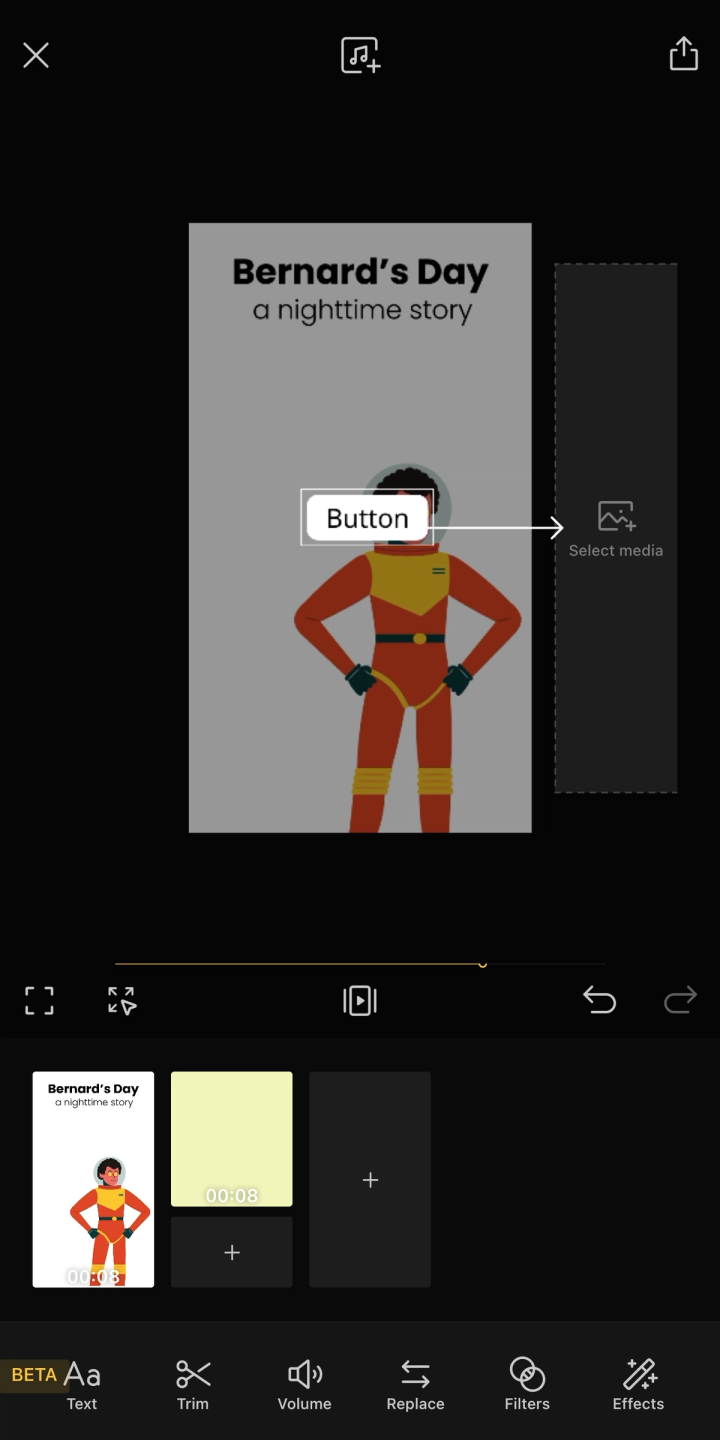Open the share export icon
The image size is (720, 1440).
pos(683,54)
